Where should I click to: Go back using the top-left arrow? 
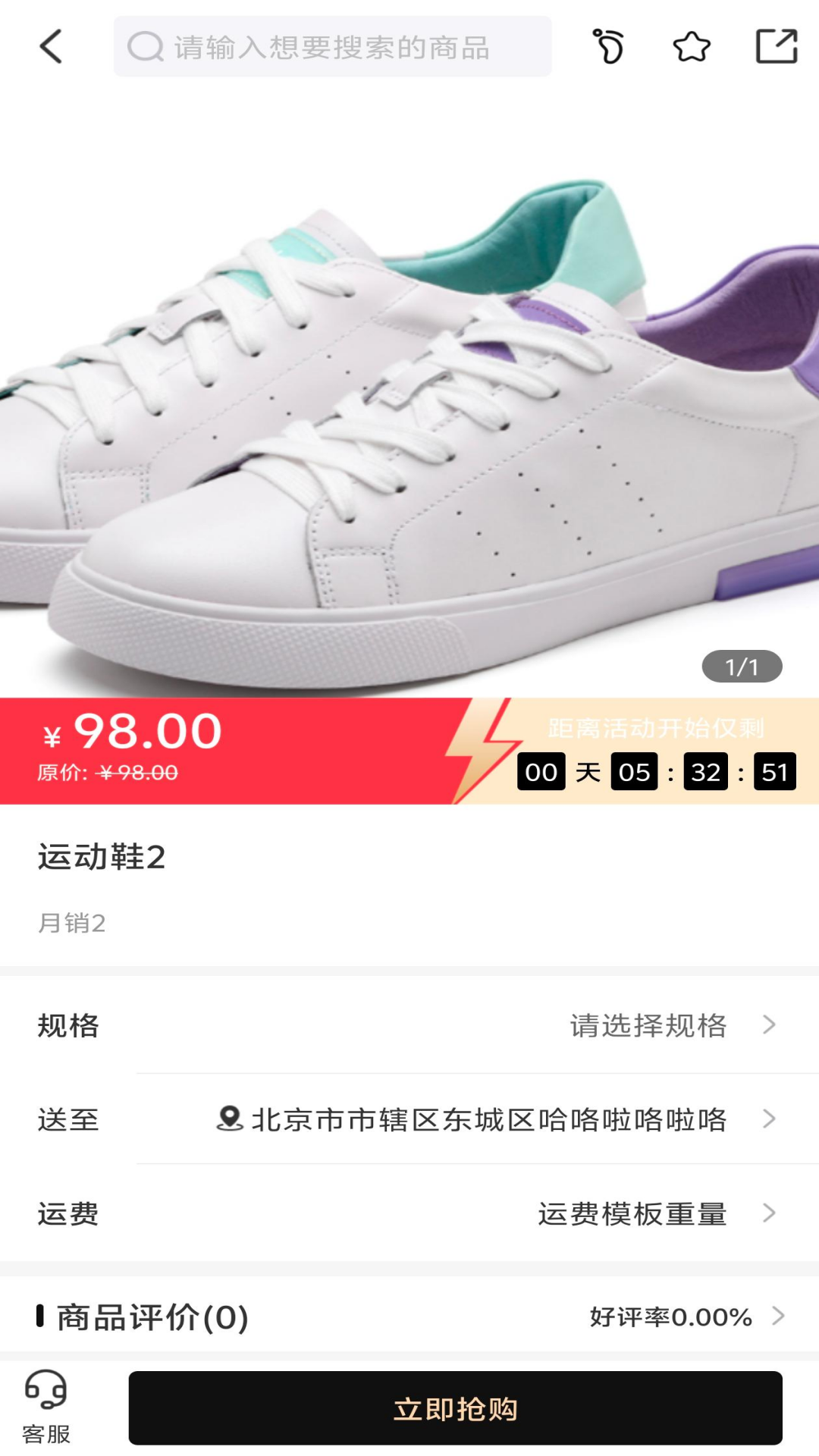[x=50, y=46]
